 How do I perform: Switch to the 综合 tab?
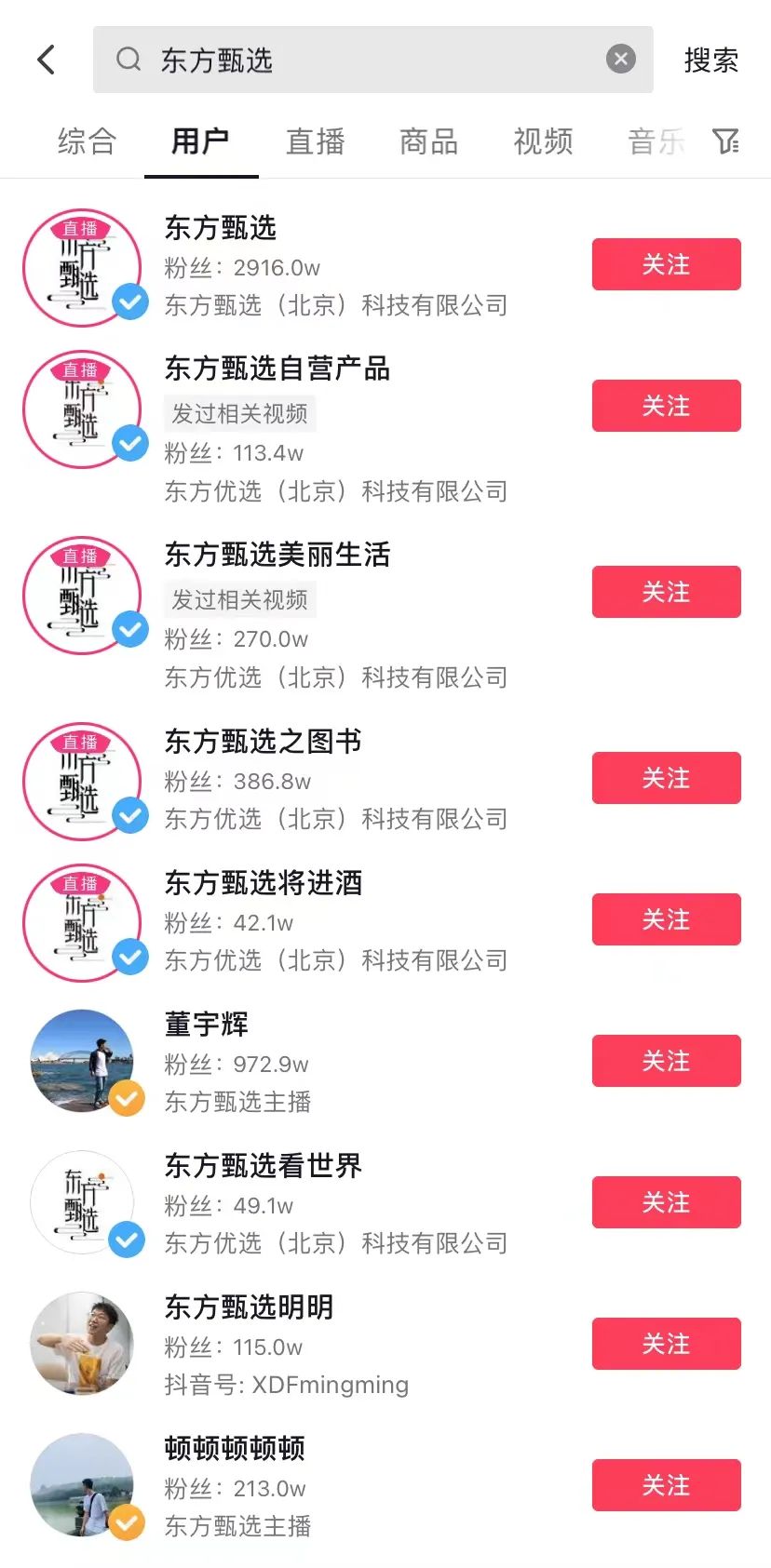coord(87,141)
